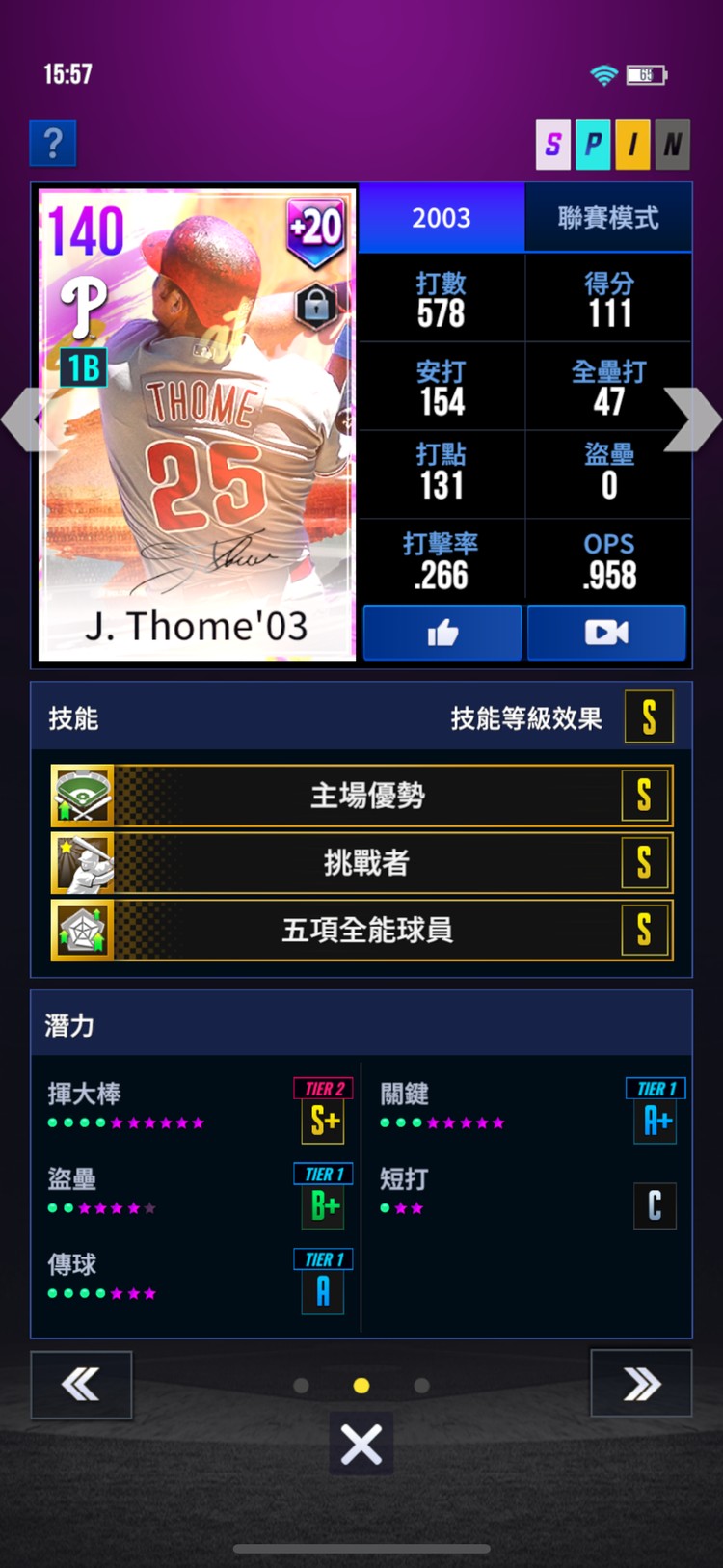Tap the double right arrow button
Image resolution: width=723 pixels, height=1568 pixels.
[x=641, y=1385]
